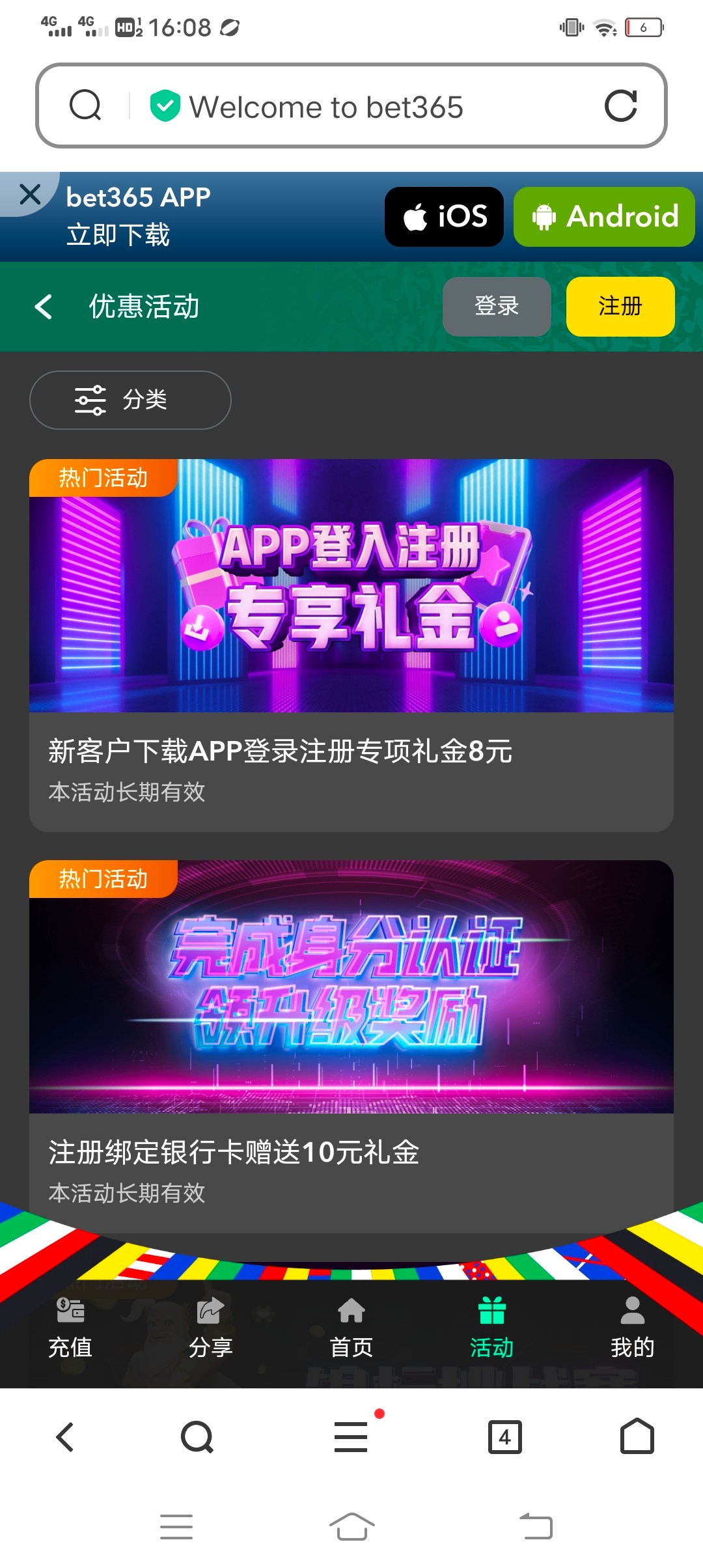Reload the page with the refresh icon
Image resolution: width=703 pixels, height=1568 pixels.
coord(620,106)
